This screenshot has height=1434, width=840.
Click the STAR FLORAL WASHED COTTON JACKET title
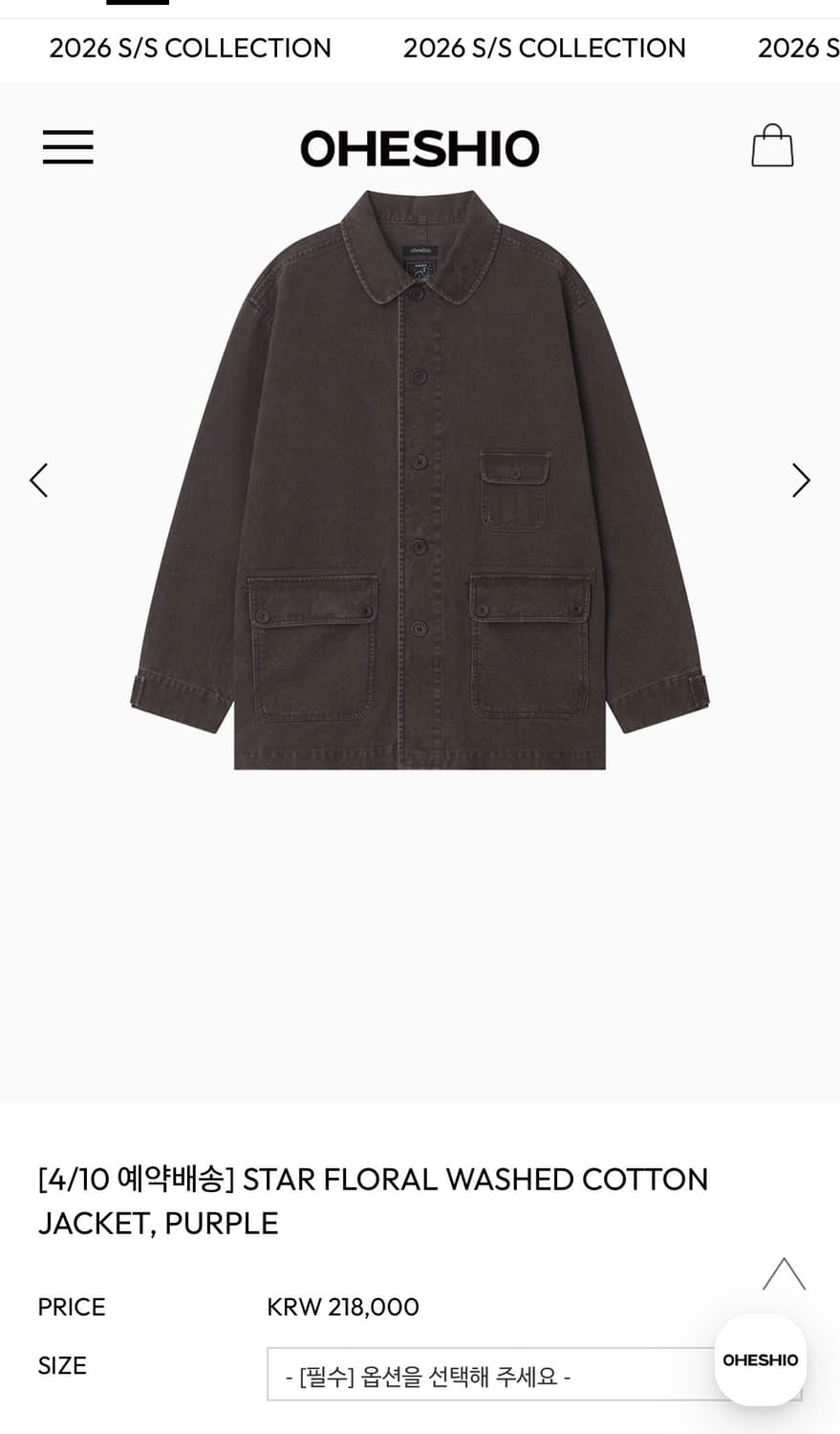[x=373, y=1200]
